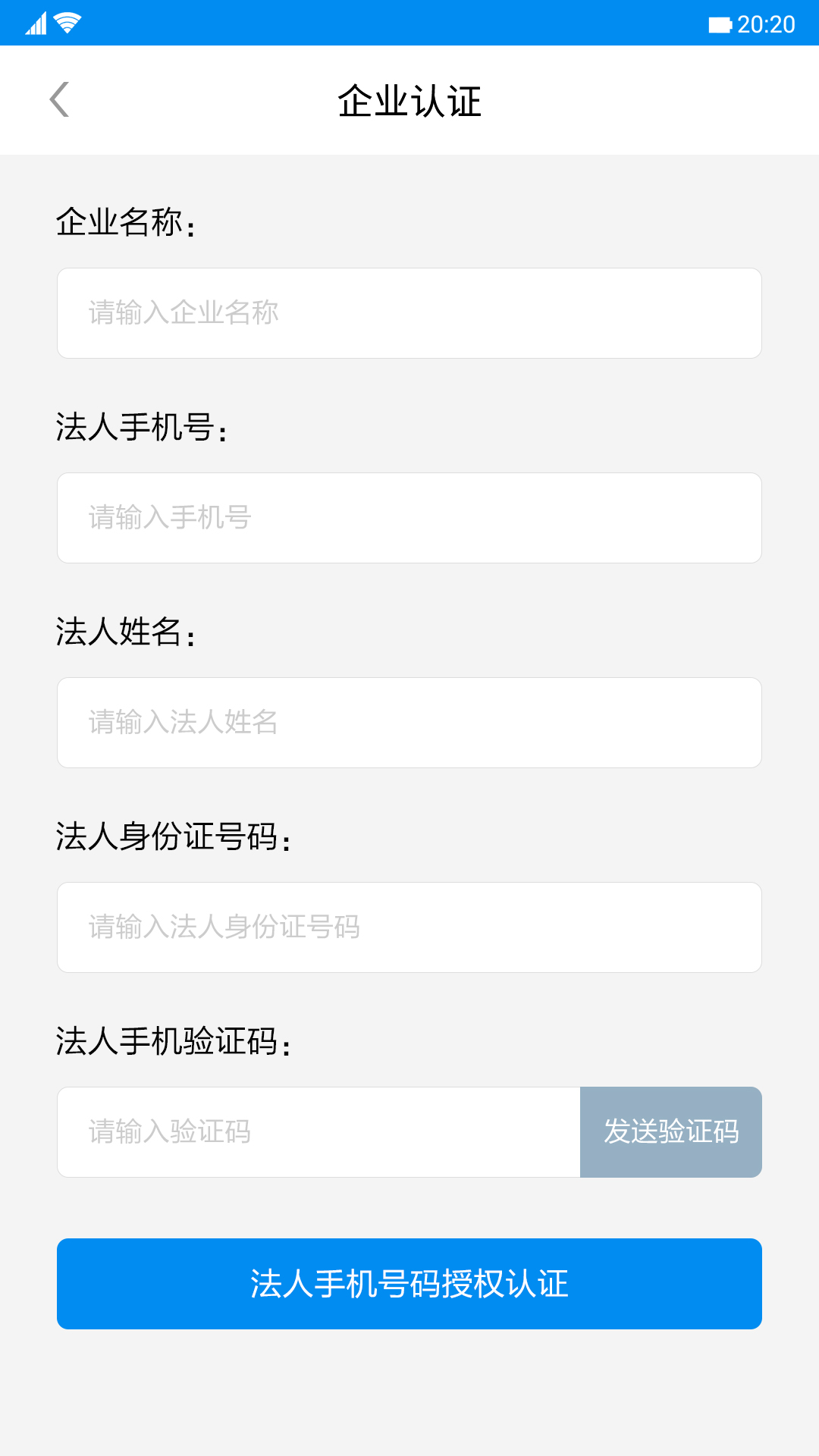The height and width of the screenshot is (1456, 819).
Task: Click the 请输入法人身份证号码 input field
Action: (409, 927)
